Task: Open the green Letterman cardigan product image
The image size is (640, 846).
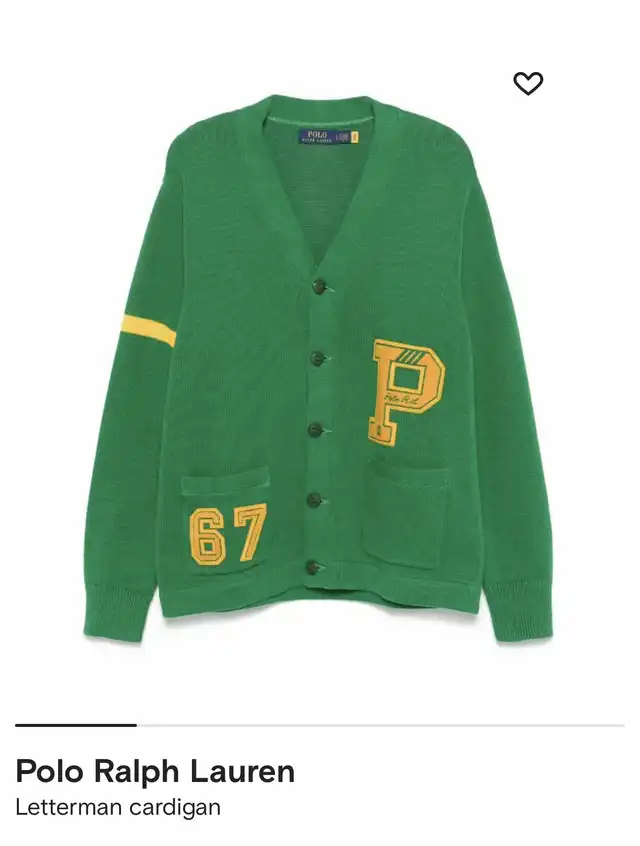Action: (x=318, y=369)
